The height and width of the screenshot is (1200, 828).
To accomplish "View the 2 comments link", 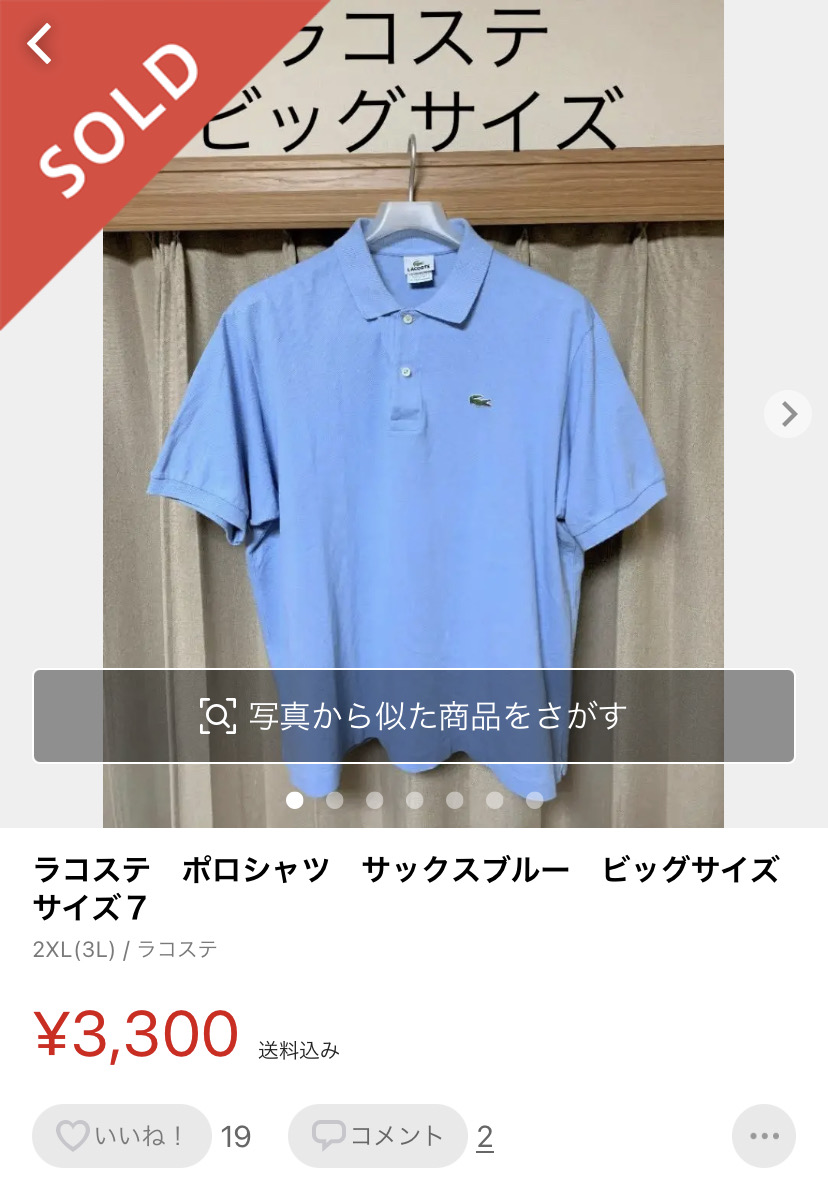I will [485, 1137].
